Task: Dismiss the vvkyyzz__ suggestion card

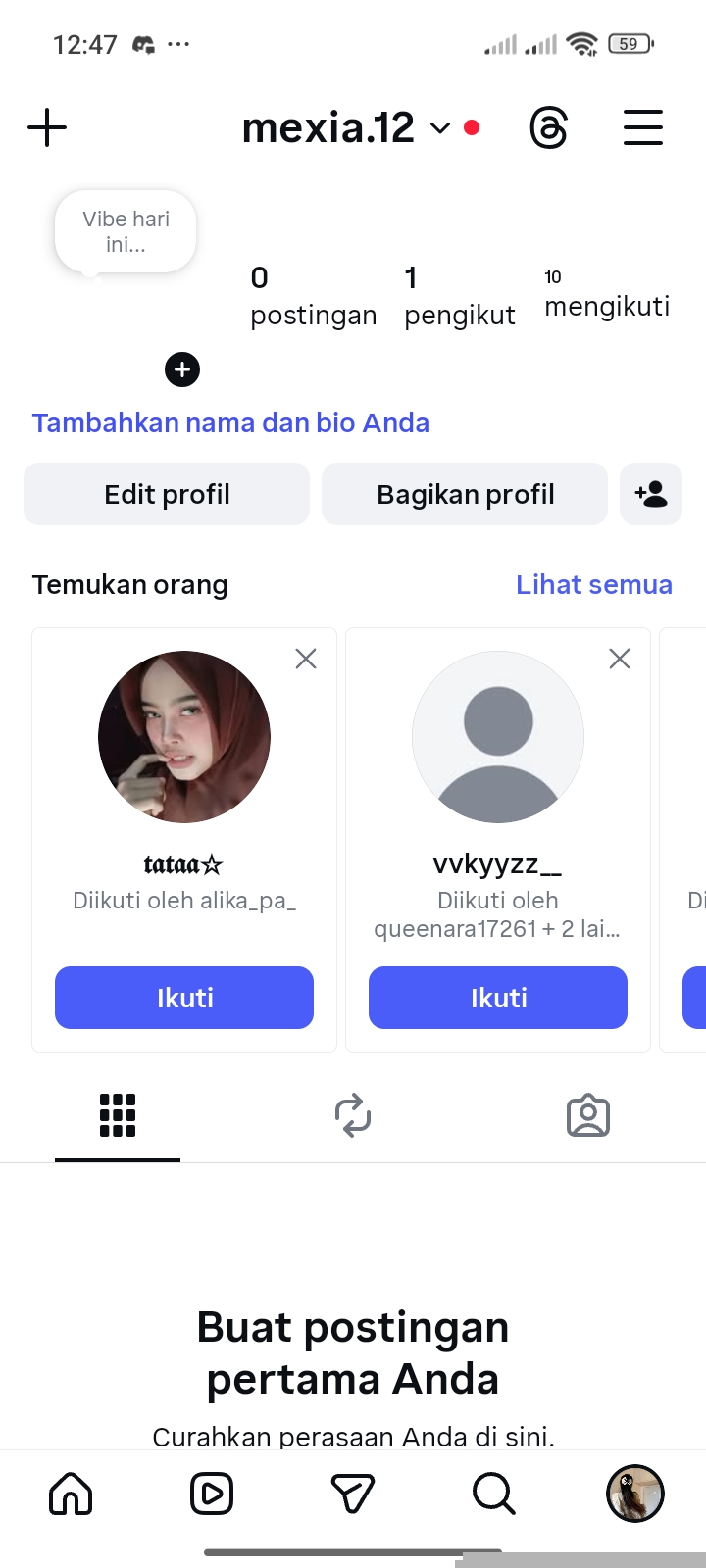Action: 620,659
